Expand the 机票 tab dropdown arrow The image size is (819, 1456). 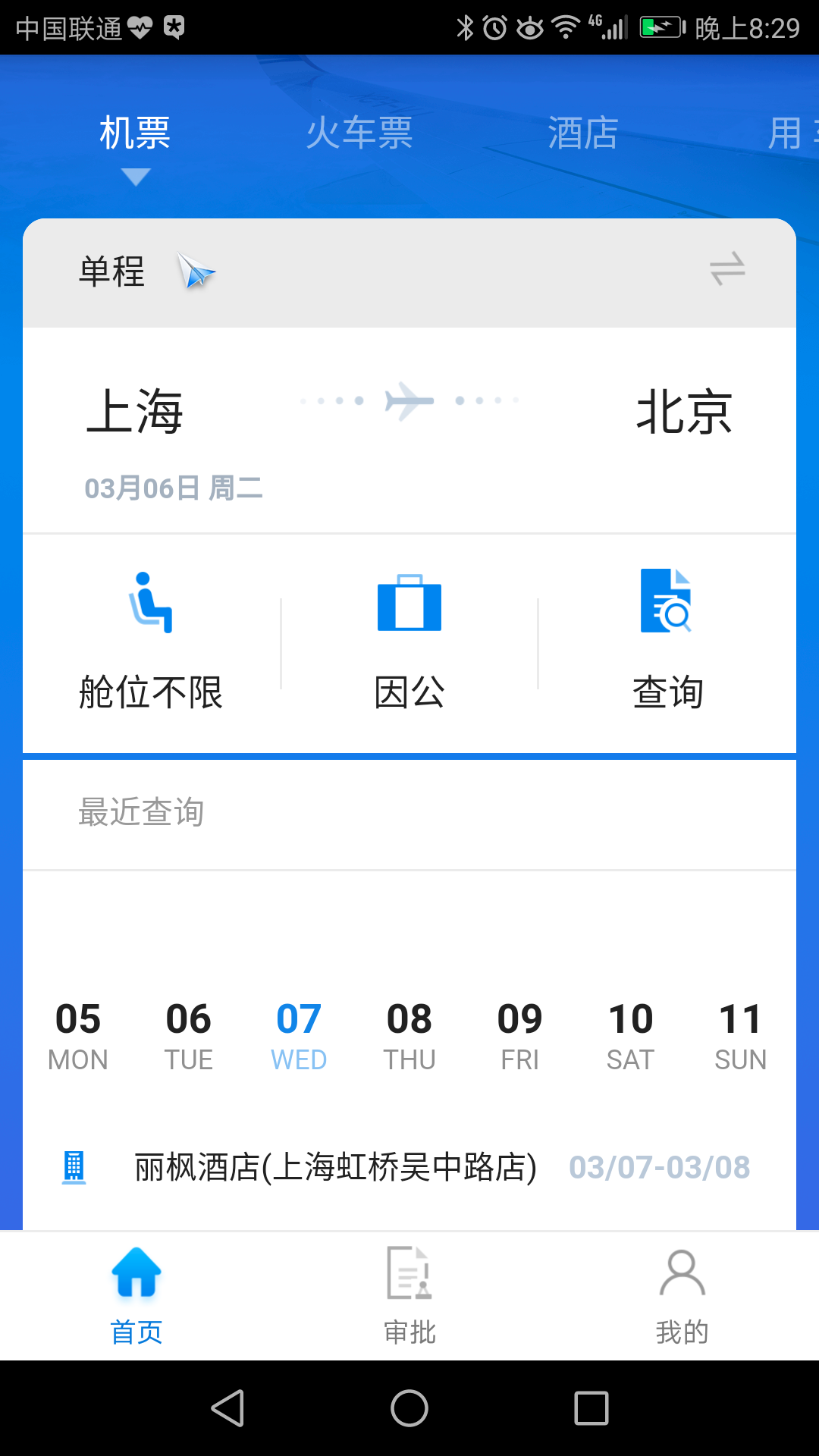(x=135, y=177)
